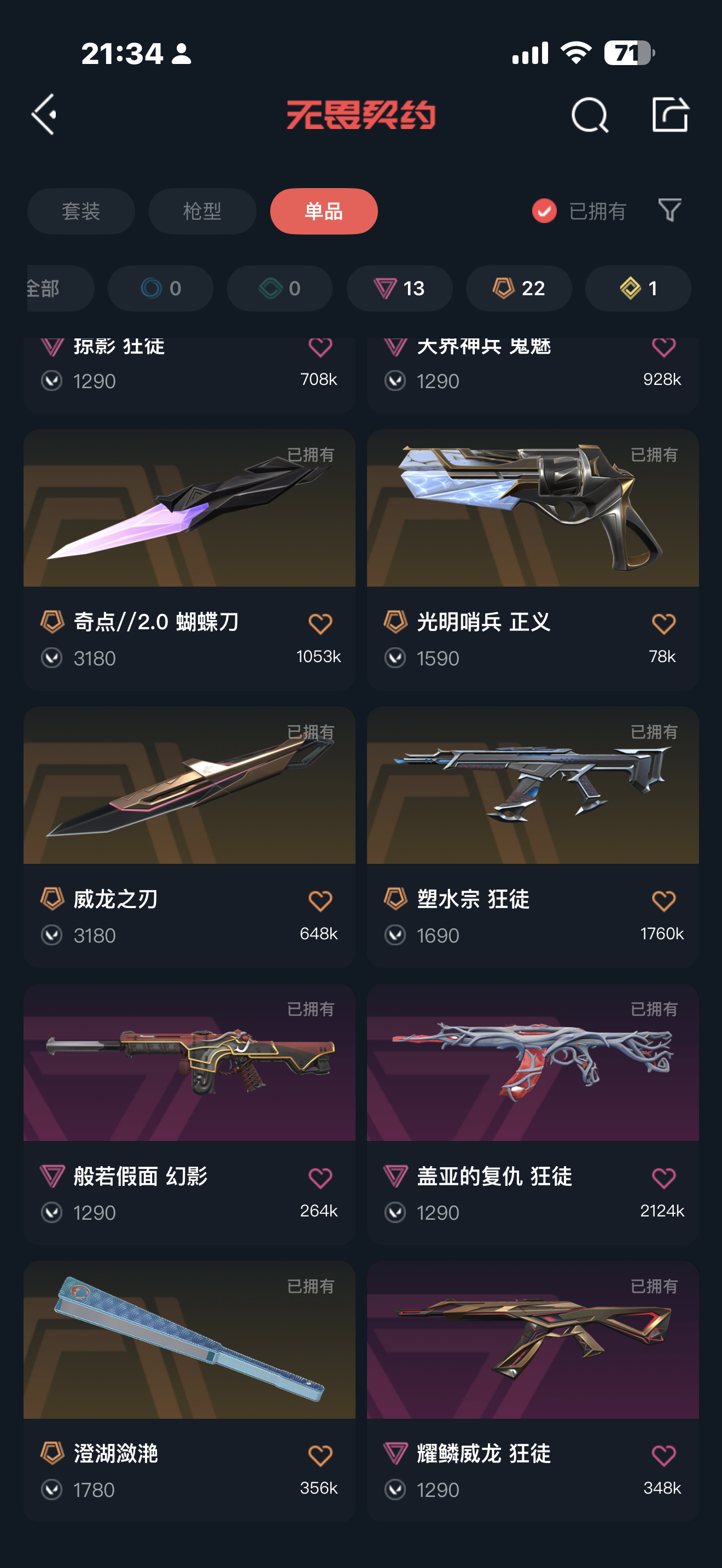Viewport: 722px width, 1568px height.
Task: Select the 全部 rarity chip
Action: (60, 288)
